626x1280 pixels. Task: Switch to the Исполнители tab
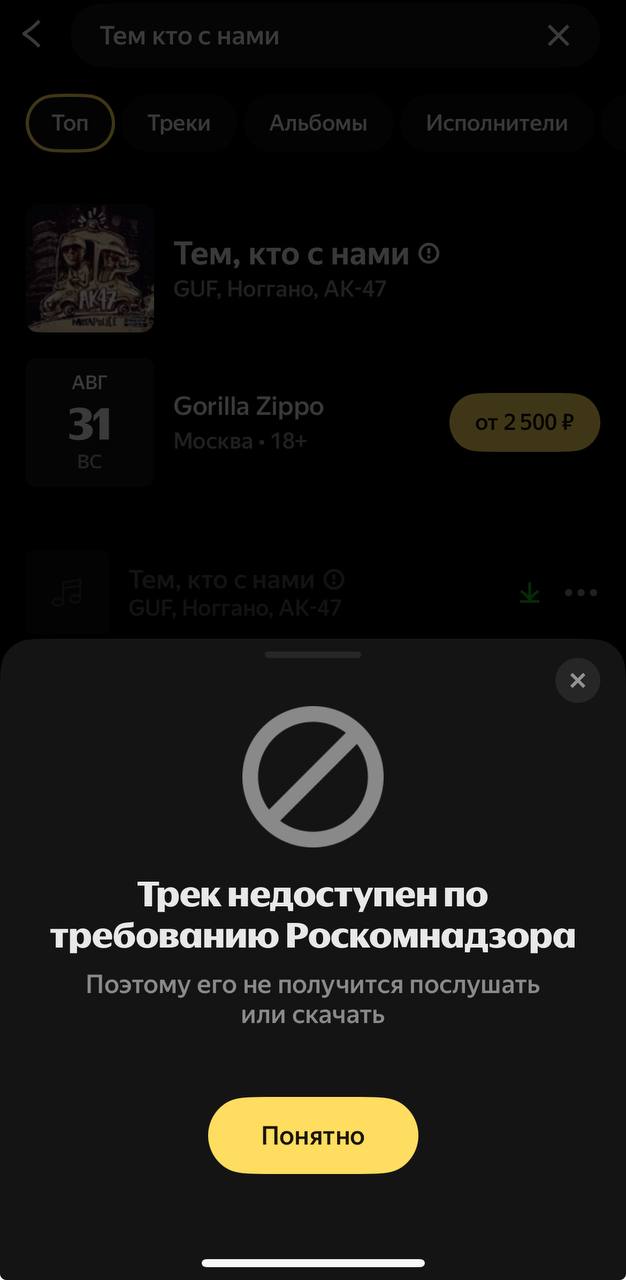tap(496, 123)
